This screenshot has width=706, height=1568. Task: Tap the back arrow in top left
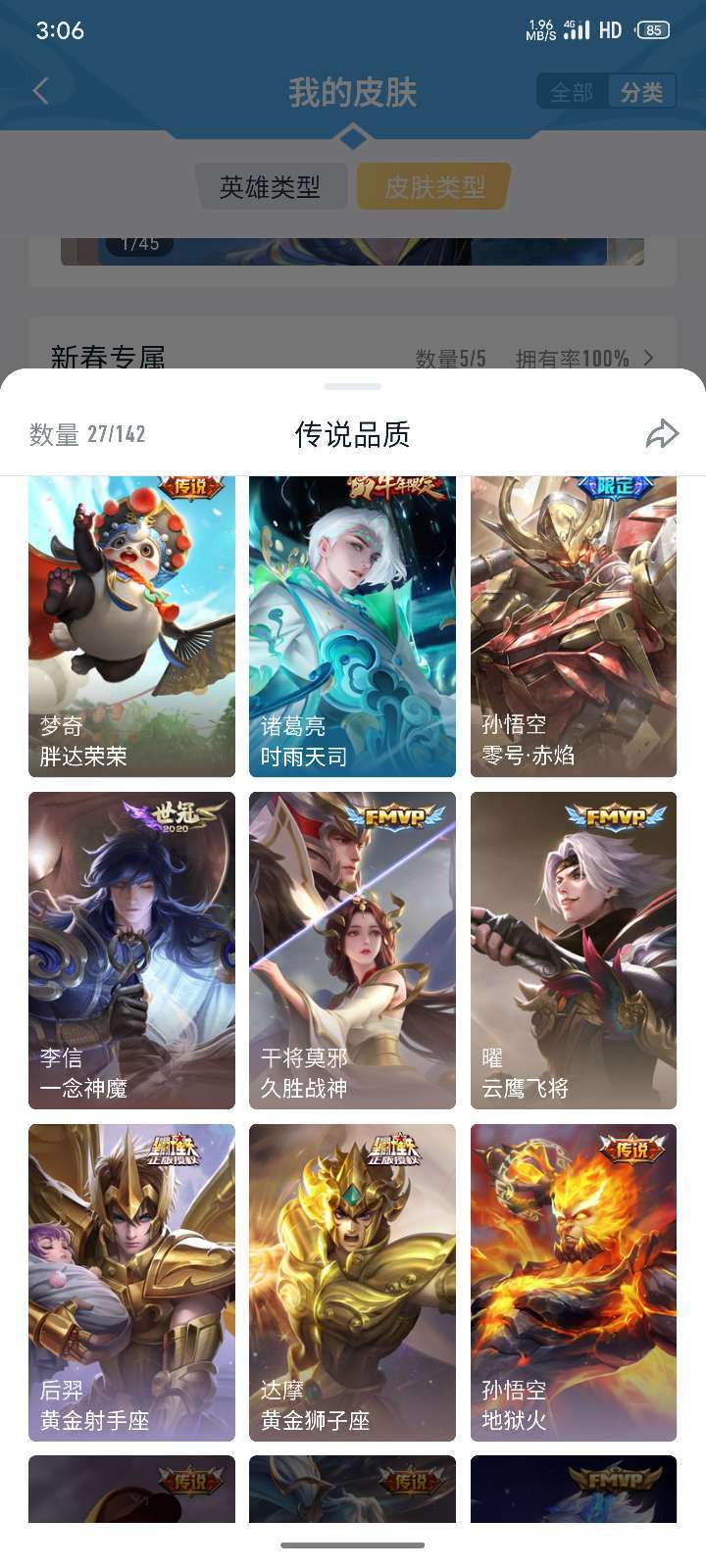41,89
